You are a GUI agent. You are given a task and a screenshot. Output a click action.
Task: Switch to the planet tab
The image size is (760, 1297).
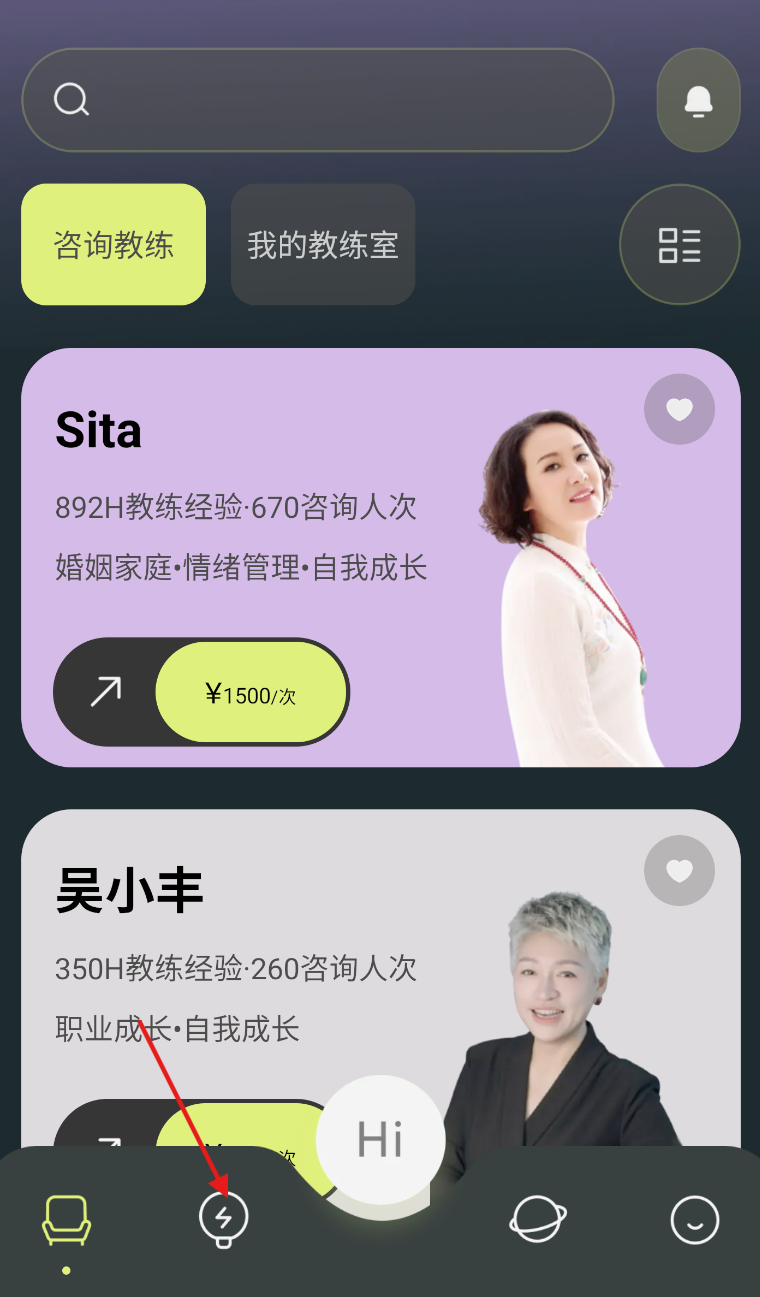(x=538, y=1220)
